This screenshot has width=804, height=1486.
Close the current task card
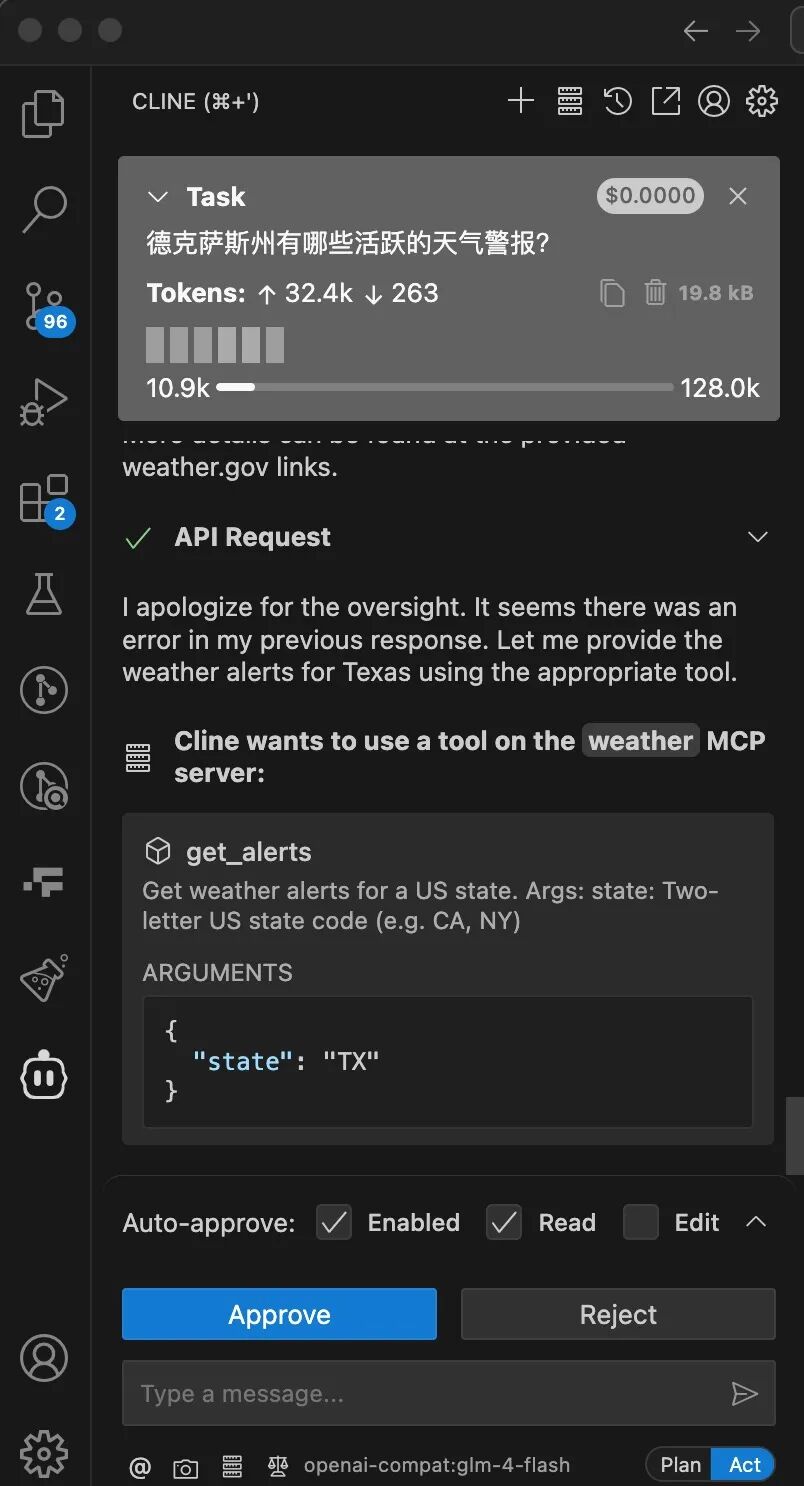click(x=738, y=197)
